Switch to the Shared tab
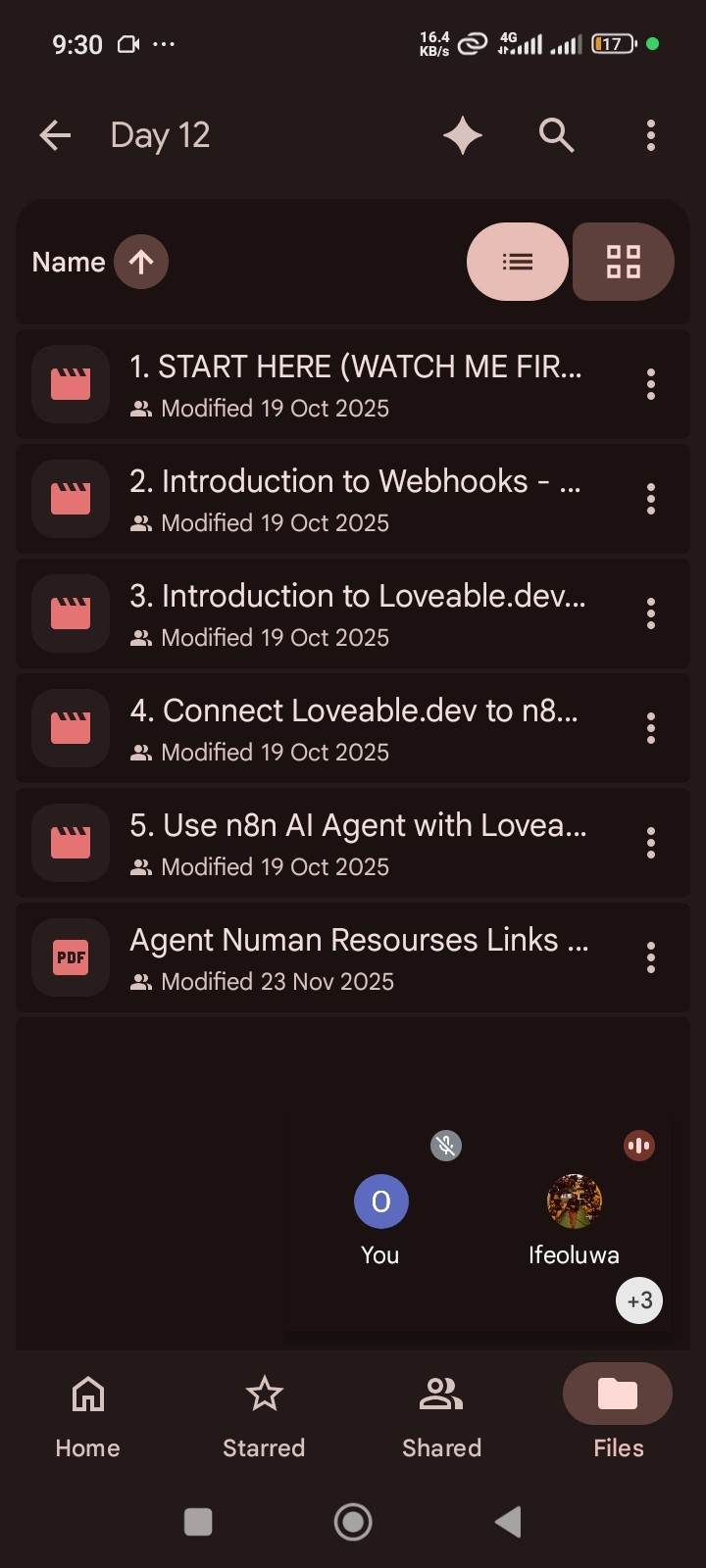The width and height of the screenshot is (706, 1568). (441, 1415)
